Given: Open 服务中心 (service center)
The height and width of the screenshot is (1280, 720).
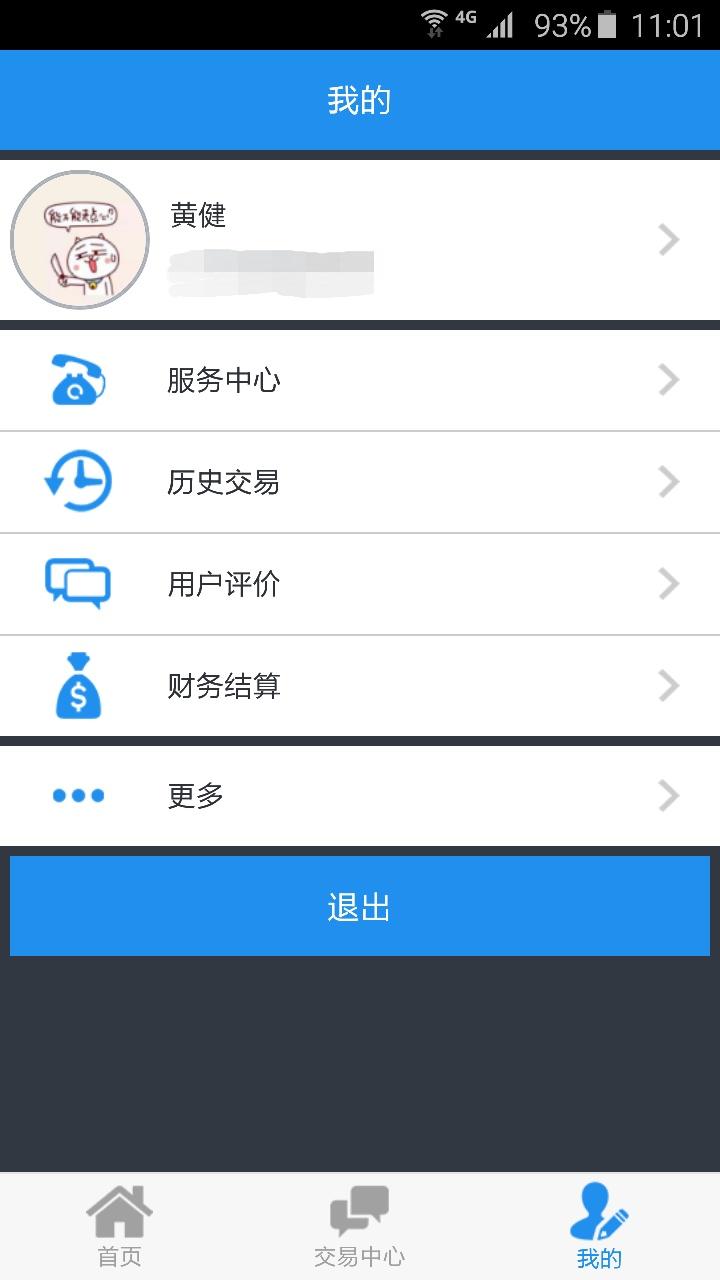Looking at the screenshot, I should click(x=360, y=381).
